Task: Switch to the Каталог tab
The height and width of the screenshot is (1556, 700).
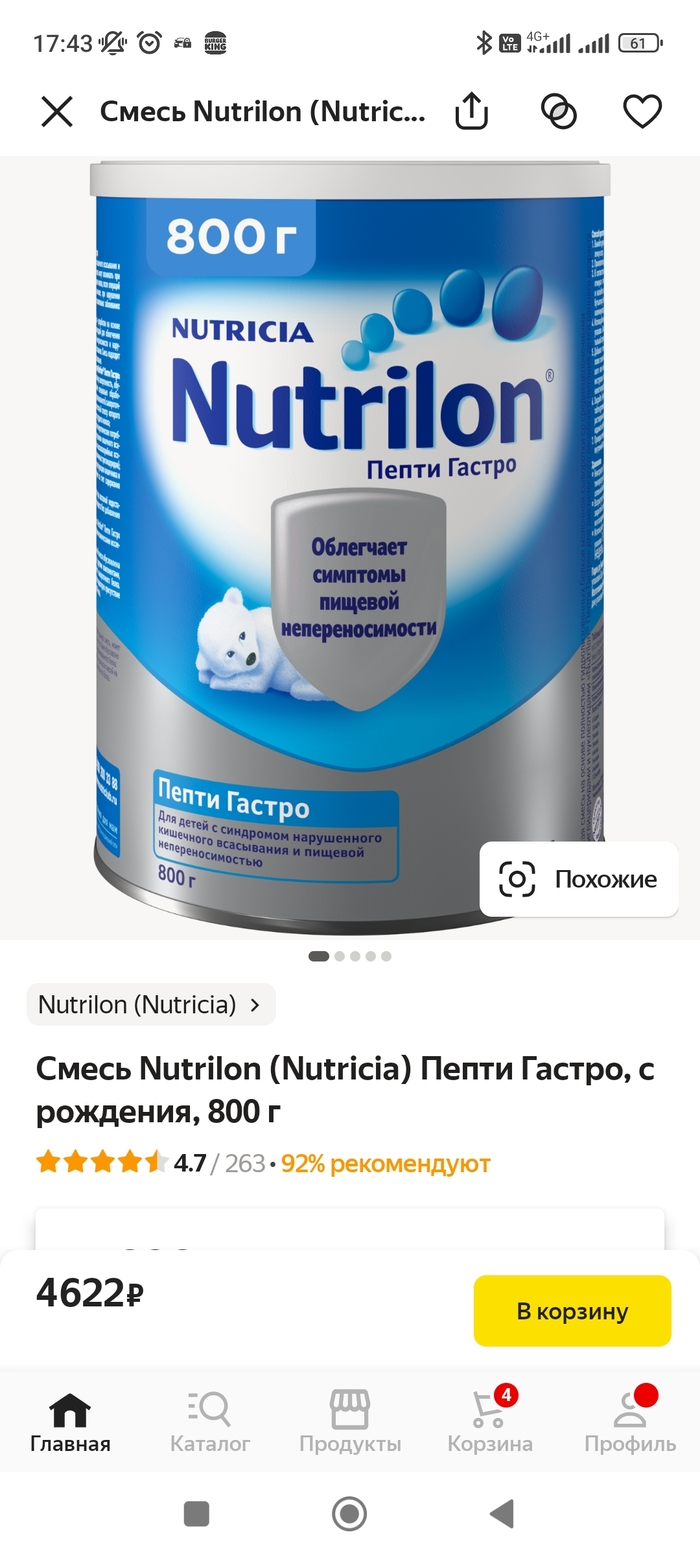Action: point(210,1423)
